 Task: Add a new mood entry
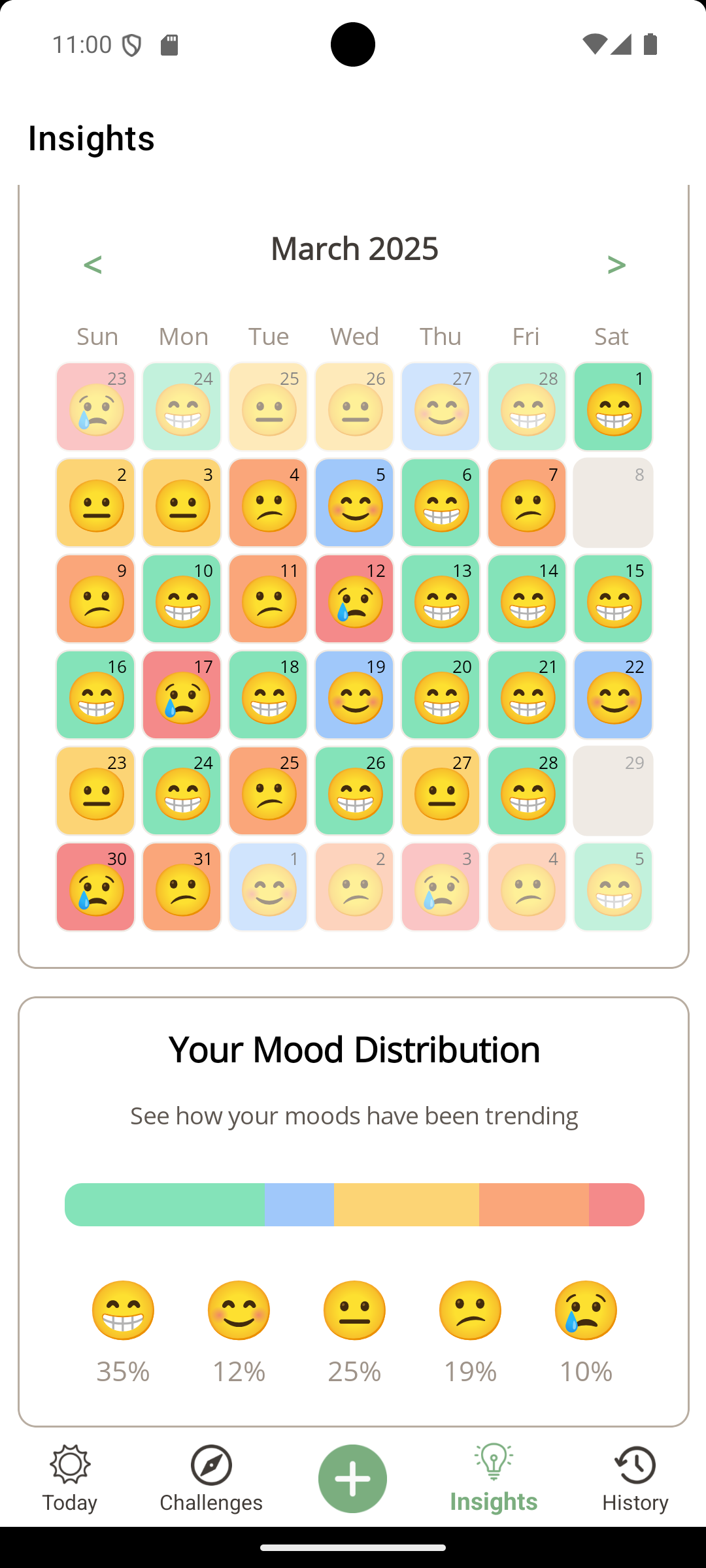pyautogui.click(x=353, y=1478)
